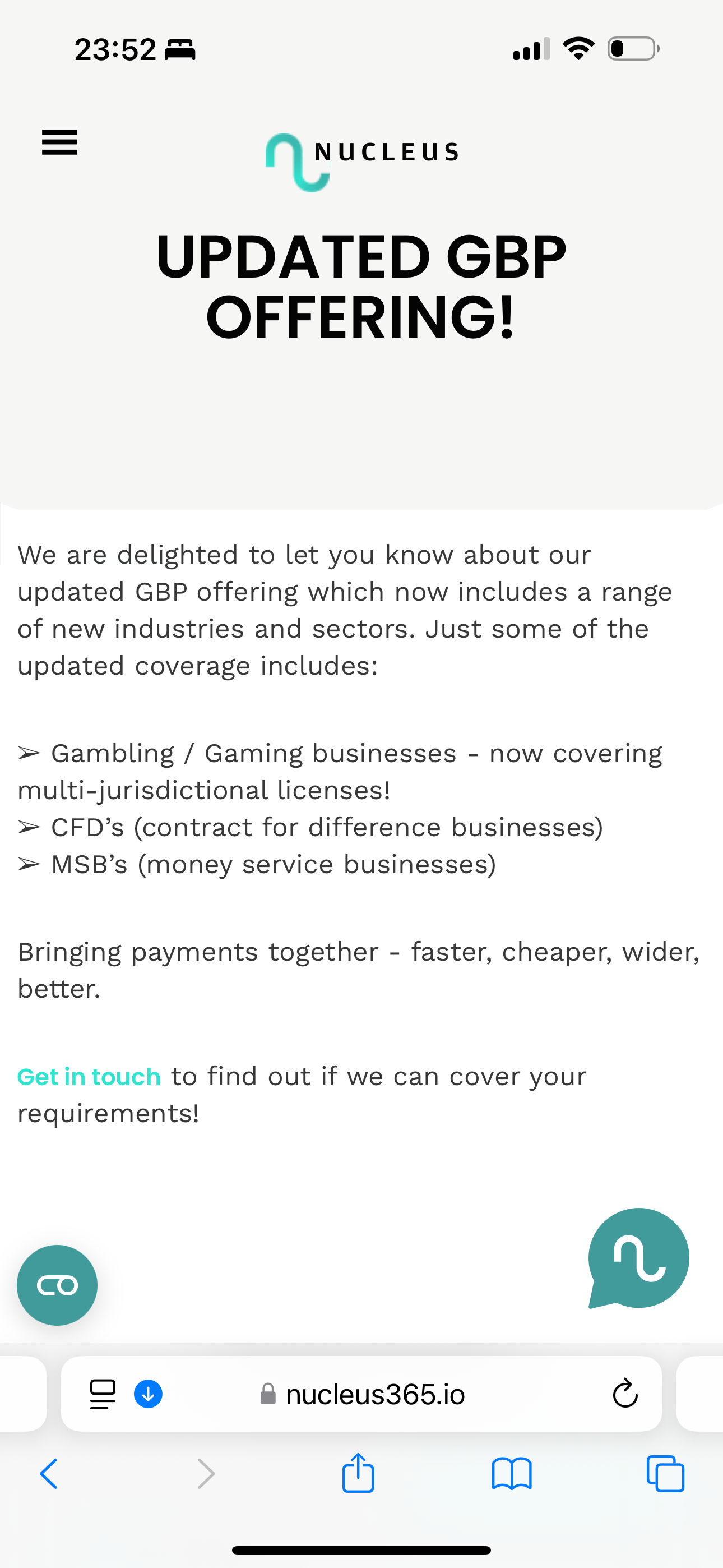Go back to the previous page

click(x=49, y=1474)
